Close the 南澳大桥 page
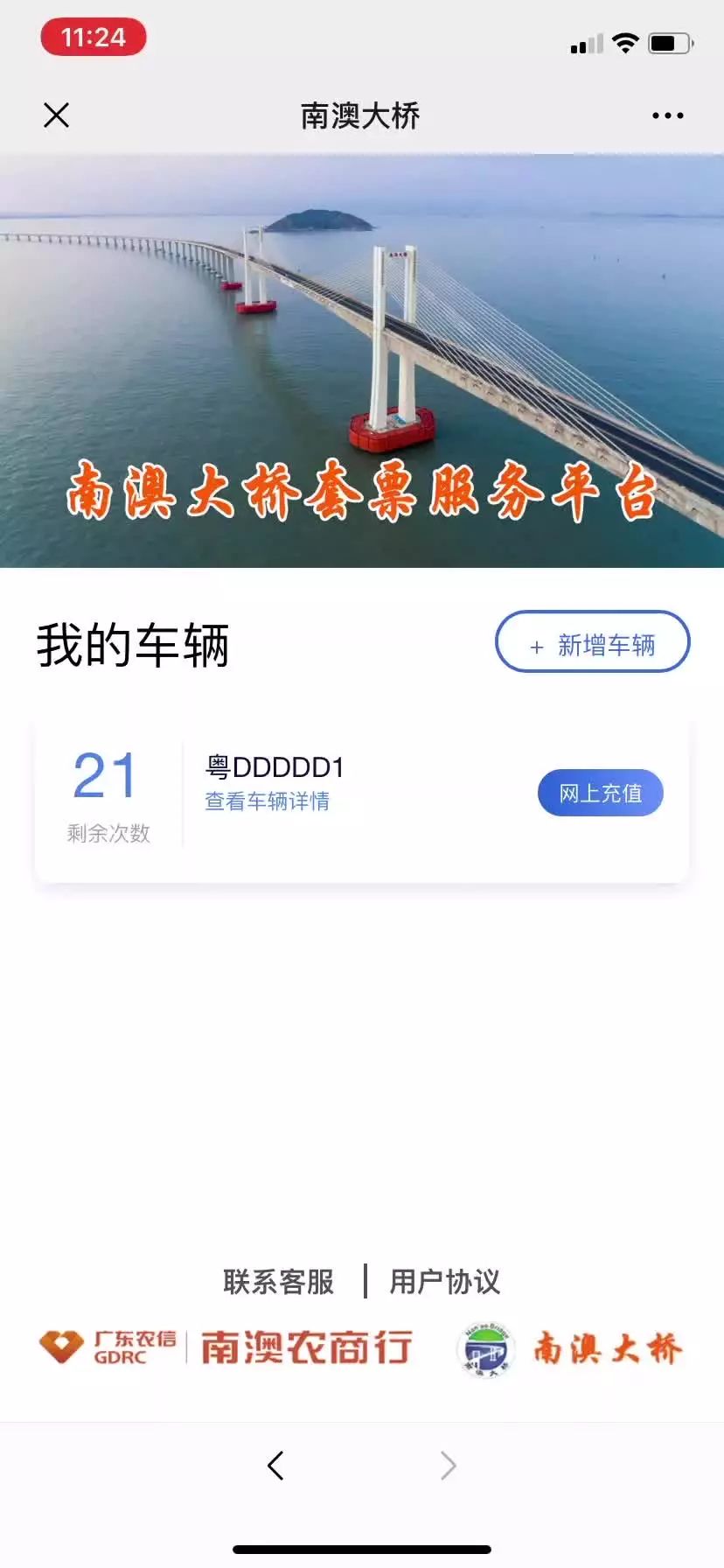Viewport: 724px width, 1568px height. point(56,115)
